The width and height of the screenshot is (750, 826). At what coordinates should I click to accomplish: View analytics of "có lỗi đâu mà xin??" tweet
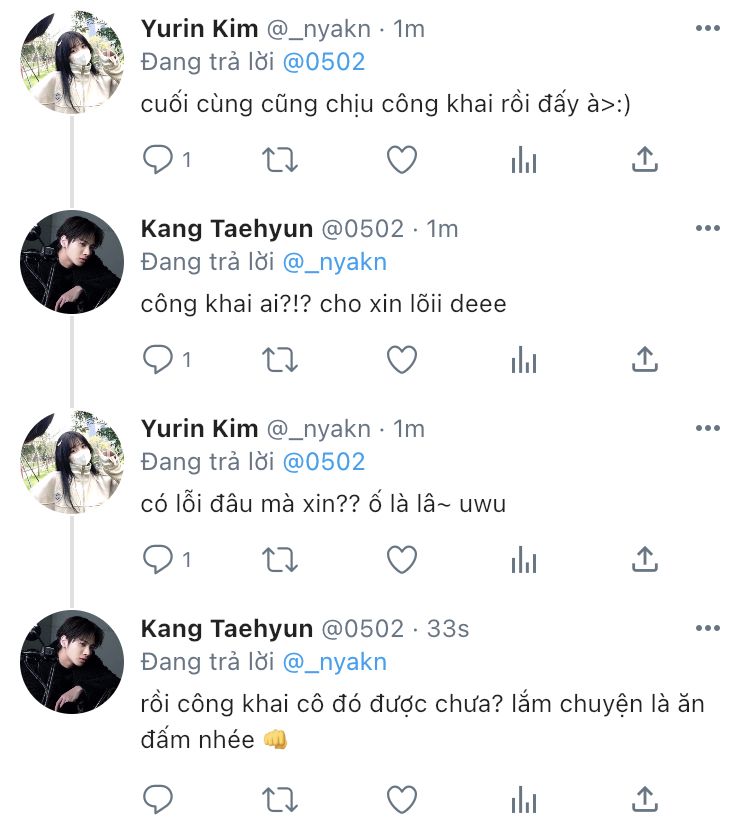tap(524, 559)
